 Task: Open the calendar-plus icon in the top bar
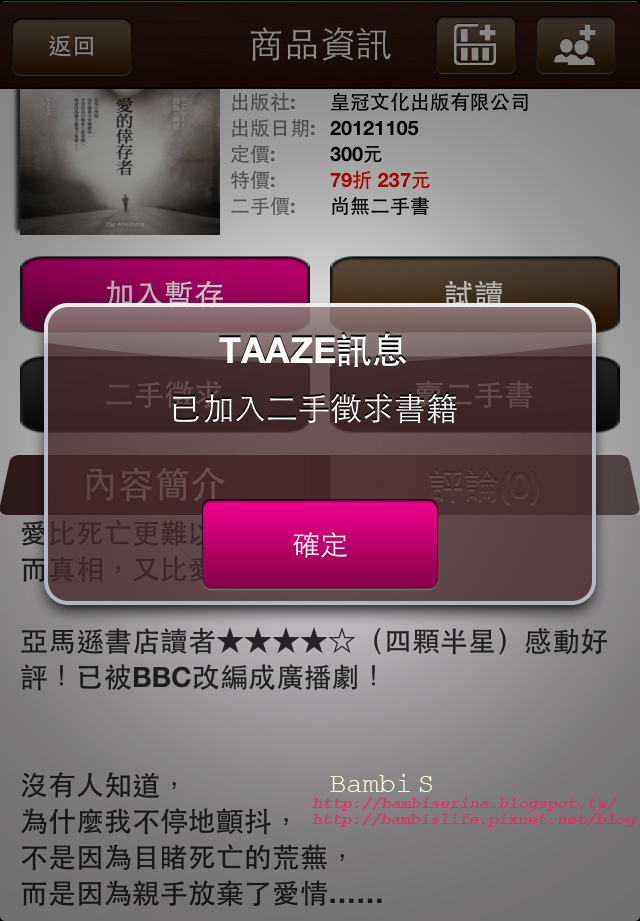coord(475,46)
